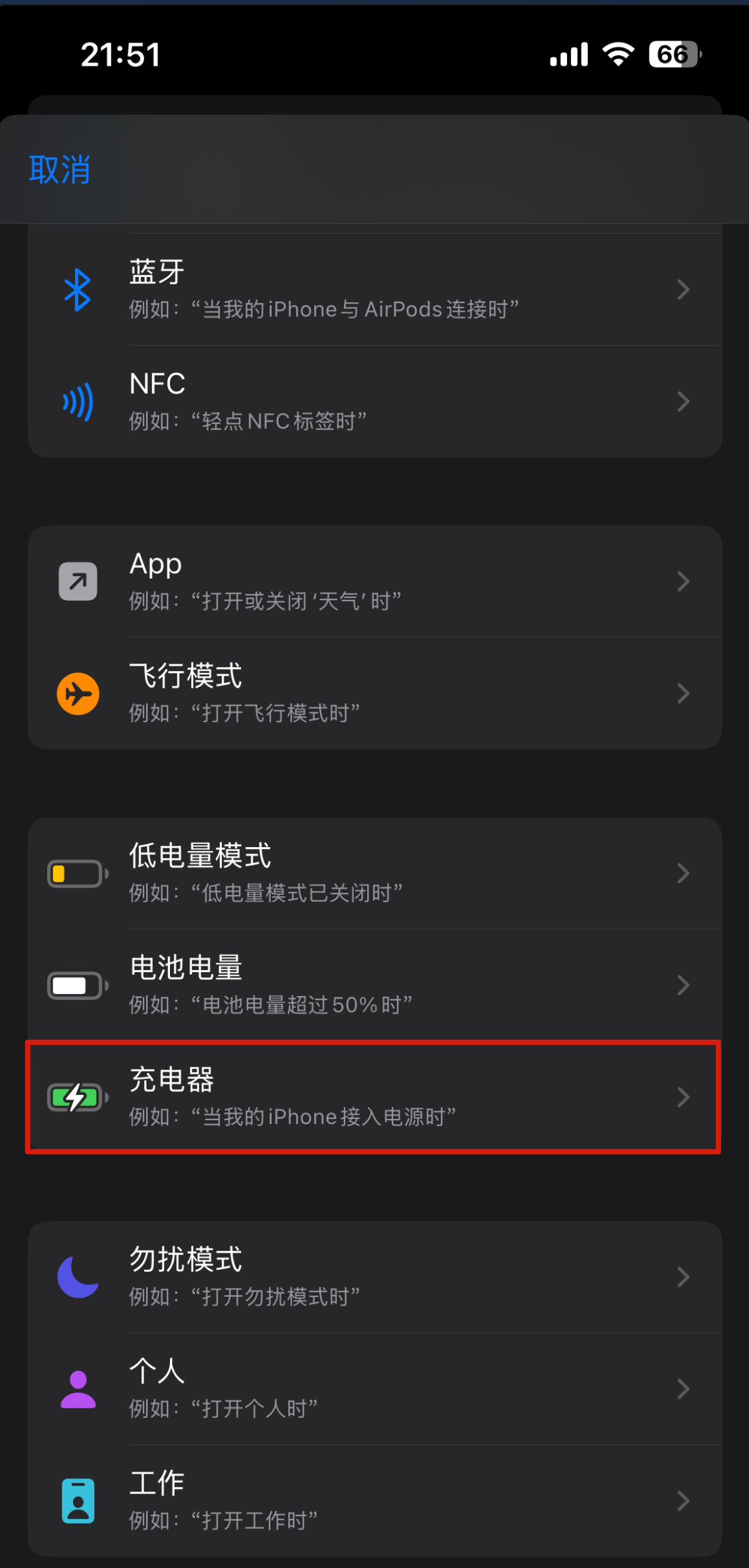Screen dimensions: 749x1568
Task: Open the 飞行模式 trigger
Action: [x=374, y=693]
